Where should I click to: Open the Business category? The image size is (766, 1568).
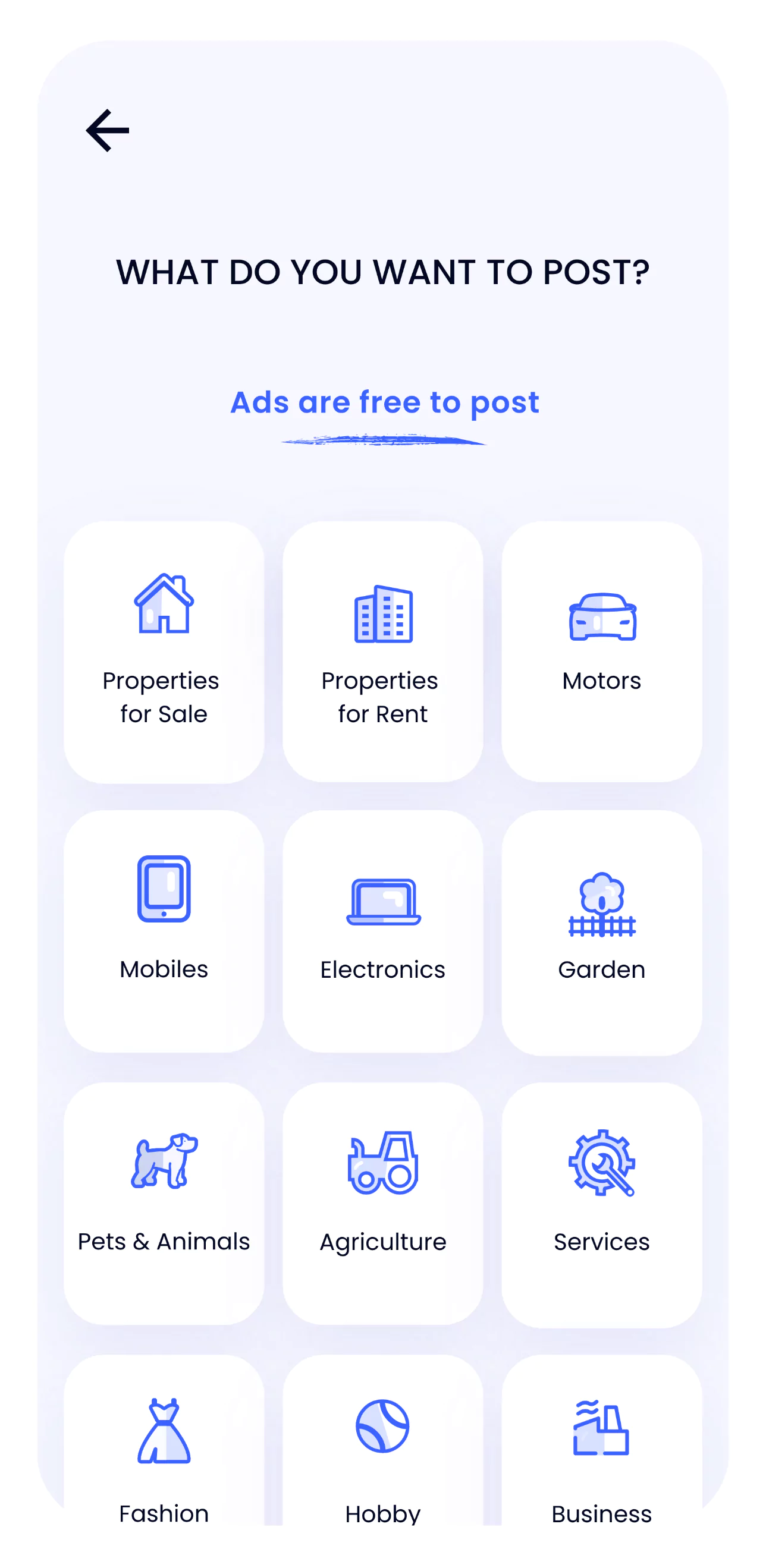pyautogui.click(x=602, y=1455)
